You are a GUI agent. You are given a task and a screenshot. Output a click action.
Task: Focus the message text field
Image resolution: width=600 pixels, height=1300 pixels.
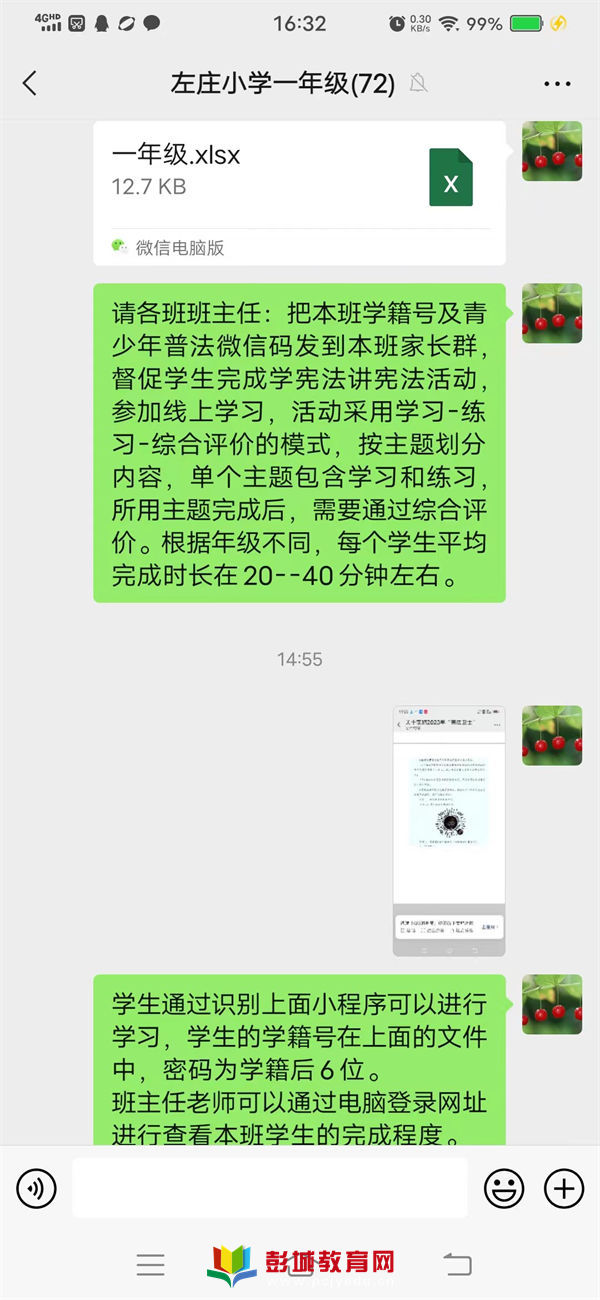pyautogui.click(x=270, y=1188)
